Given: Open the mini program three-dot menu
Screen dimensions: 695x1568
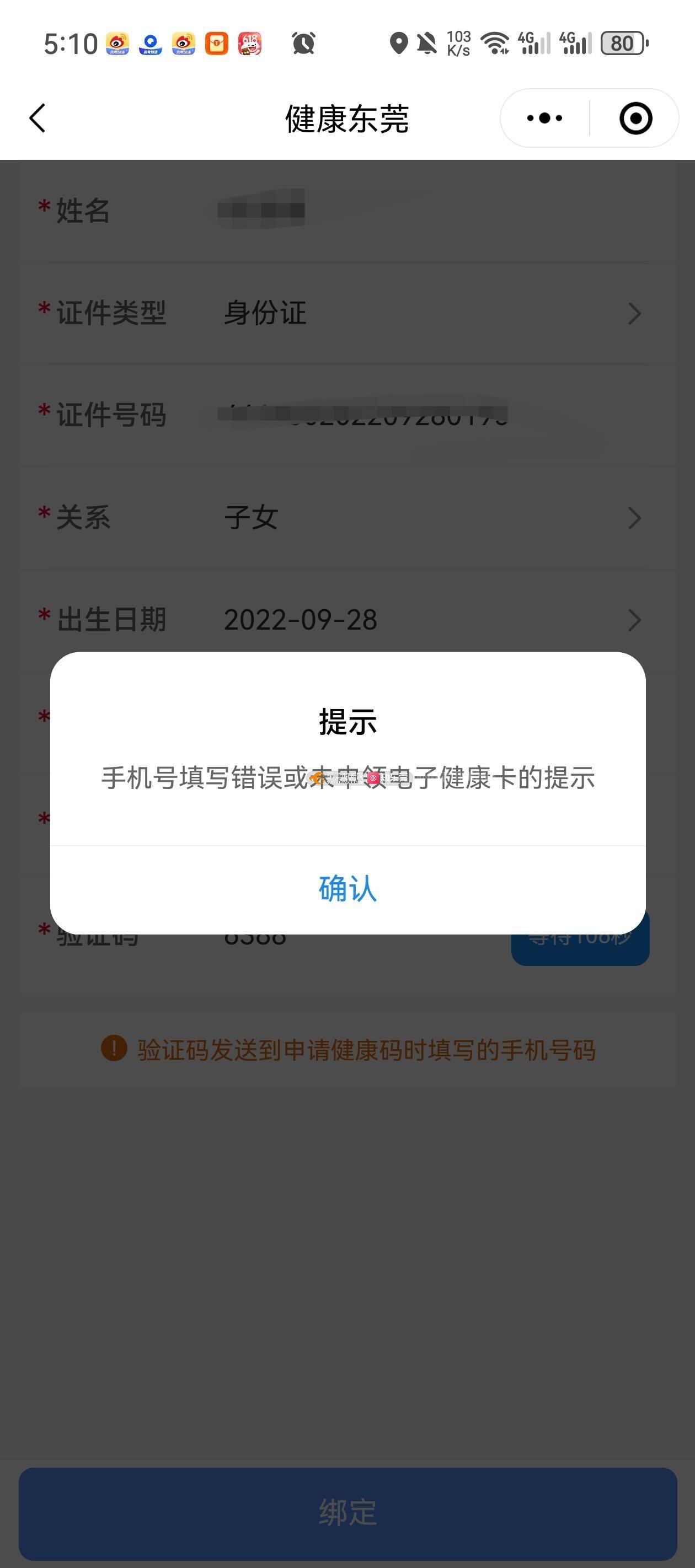Looking at the screenshot, I should [544, 118].
